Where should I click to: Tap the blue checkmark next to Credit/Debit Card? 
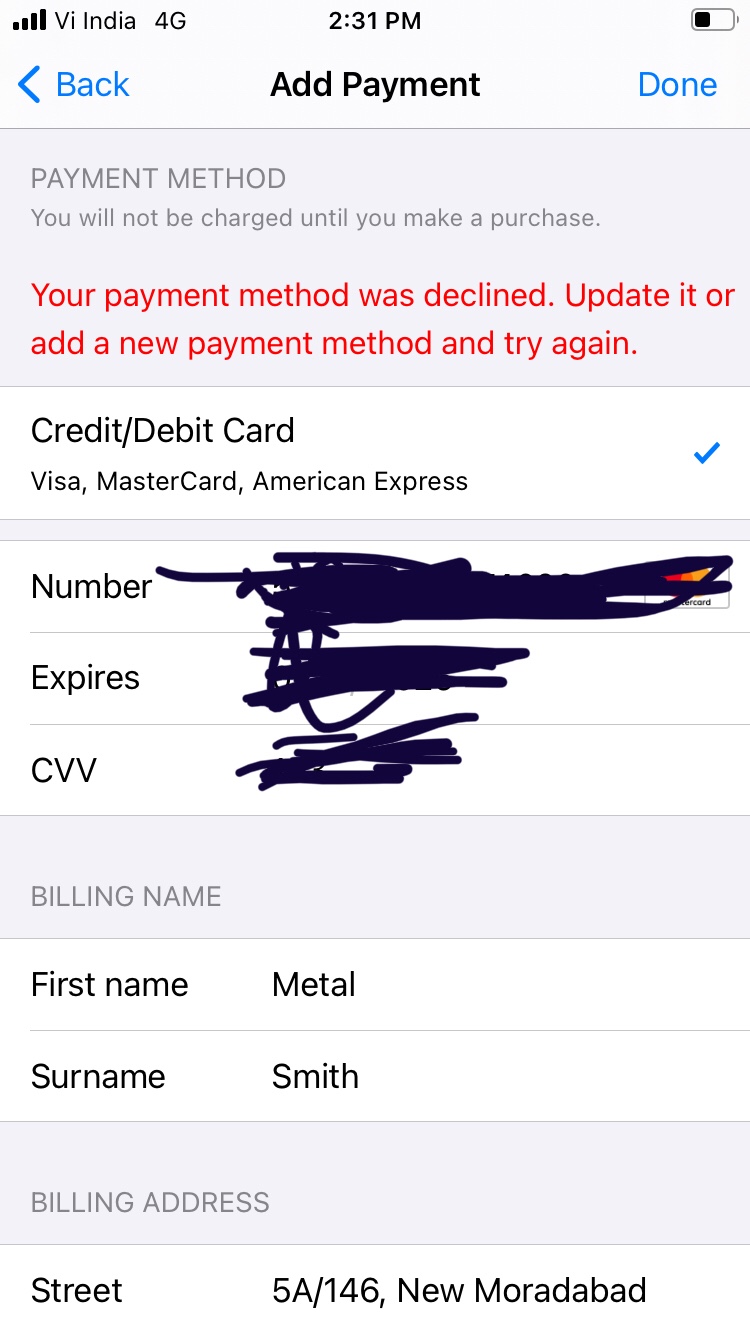707,453
